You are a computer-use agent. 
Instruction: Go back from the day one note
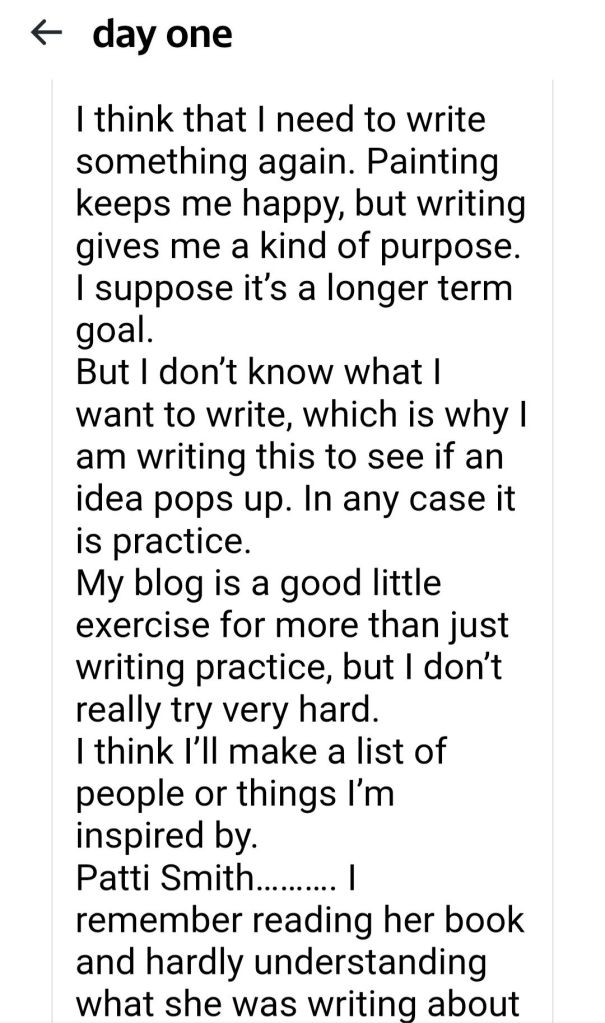point(46,35)
